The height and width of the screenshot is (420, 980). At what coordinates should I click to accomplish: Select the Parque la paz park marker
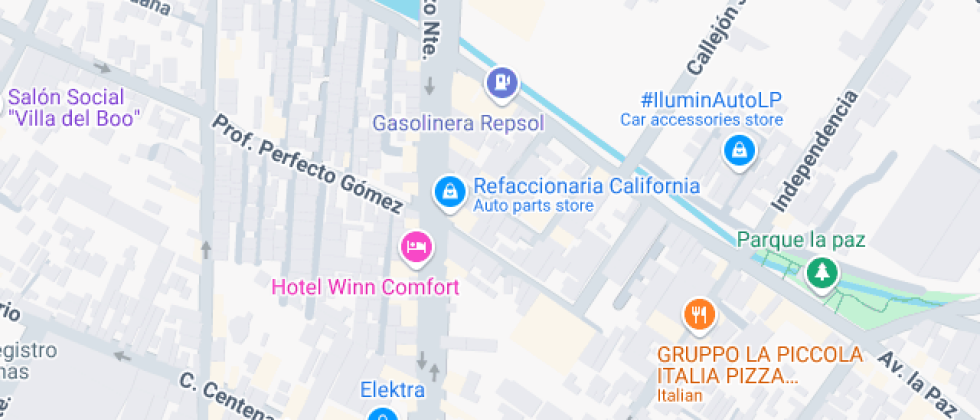822,272
